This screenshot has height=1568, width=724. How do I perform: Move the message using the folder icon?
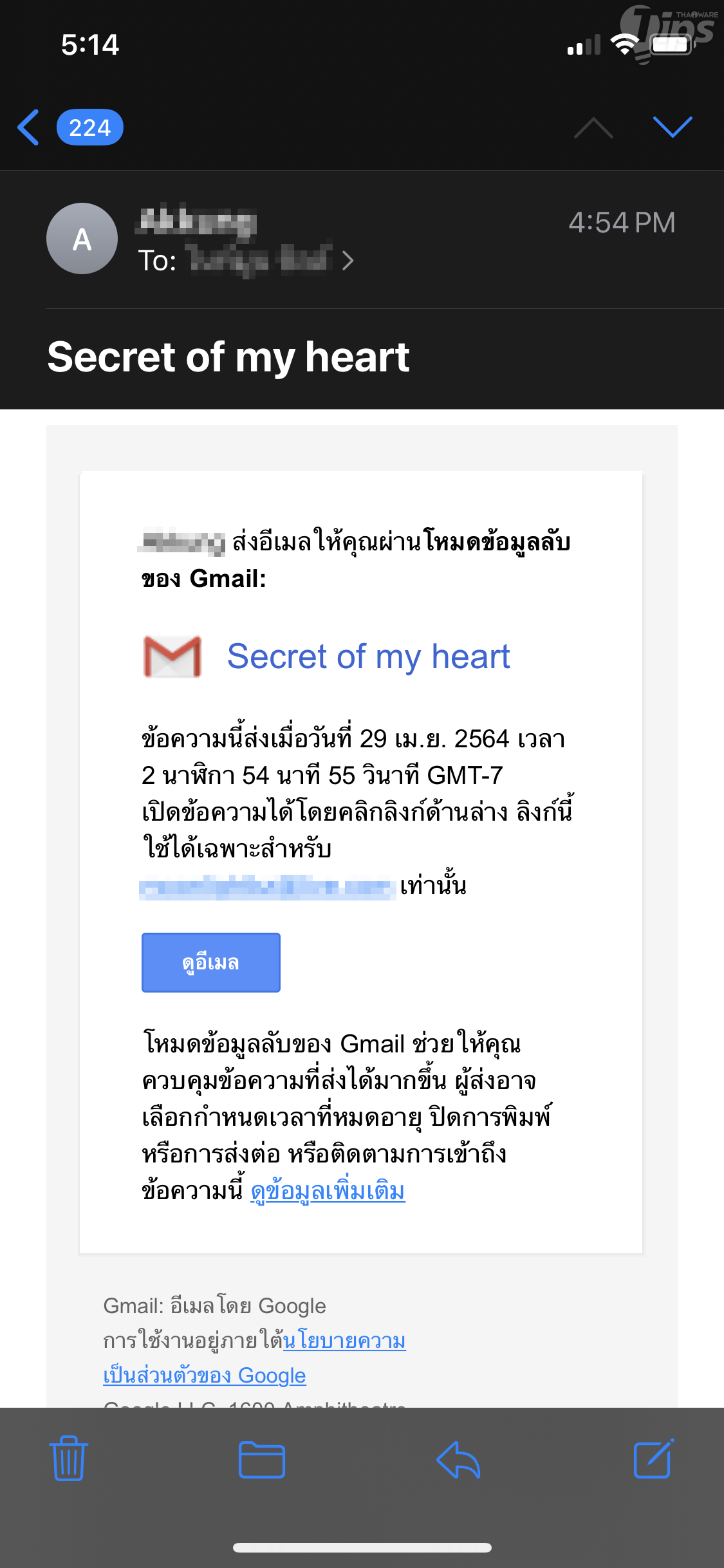[x=261, y=1459]
